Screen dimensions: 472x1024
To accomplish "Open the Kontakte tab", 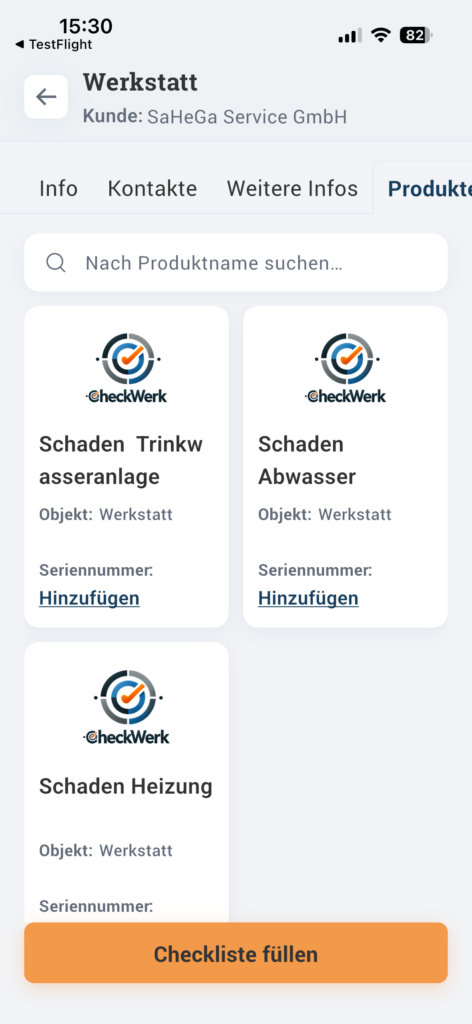I will 152,189.
